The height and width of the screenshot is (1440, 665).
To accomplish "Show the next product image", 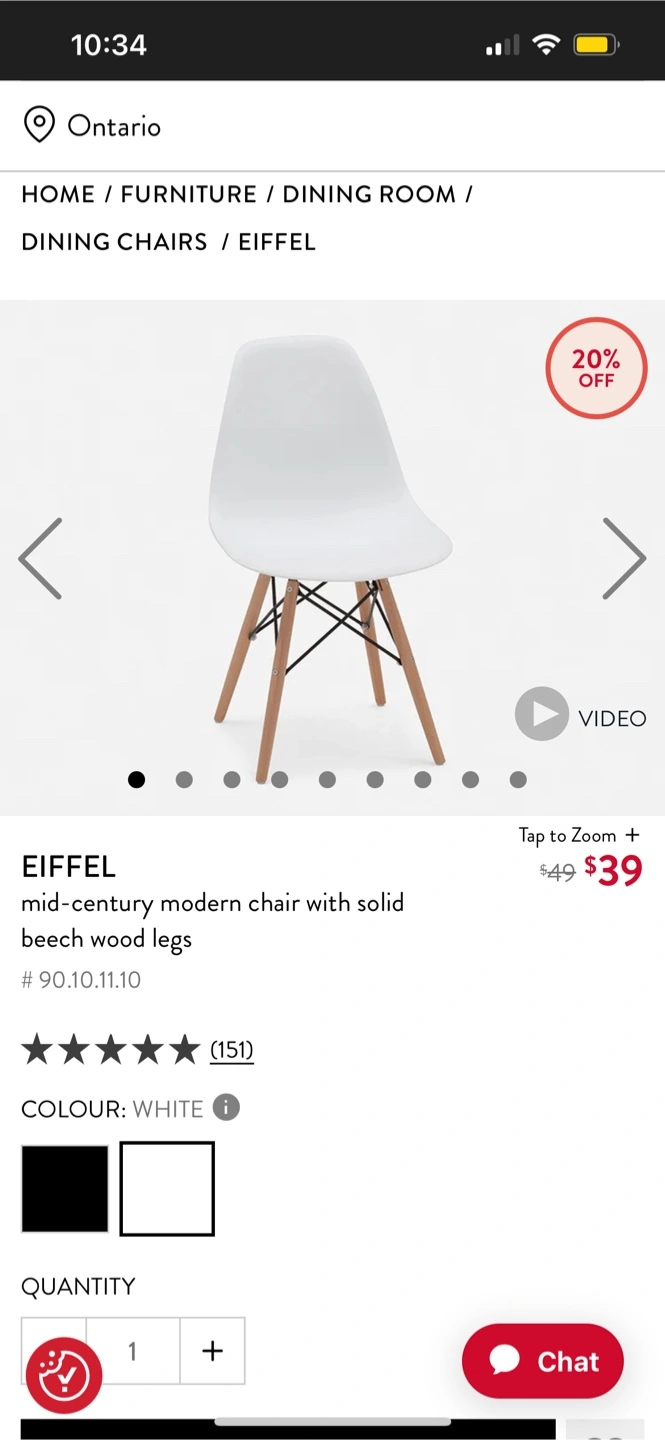I will click(624, 559).
